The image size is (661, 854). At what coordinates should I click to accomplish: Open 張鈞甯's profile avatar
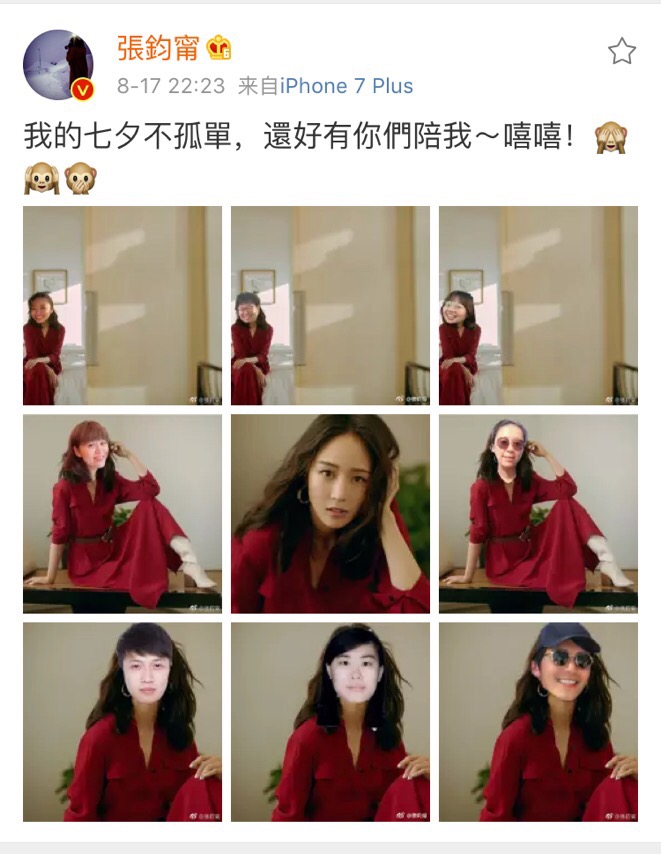58,65
